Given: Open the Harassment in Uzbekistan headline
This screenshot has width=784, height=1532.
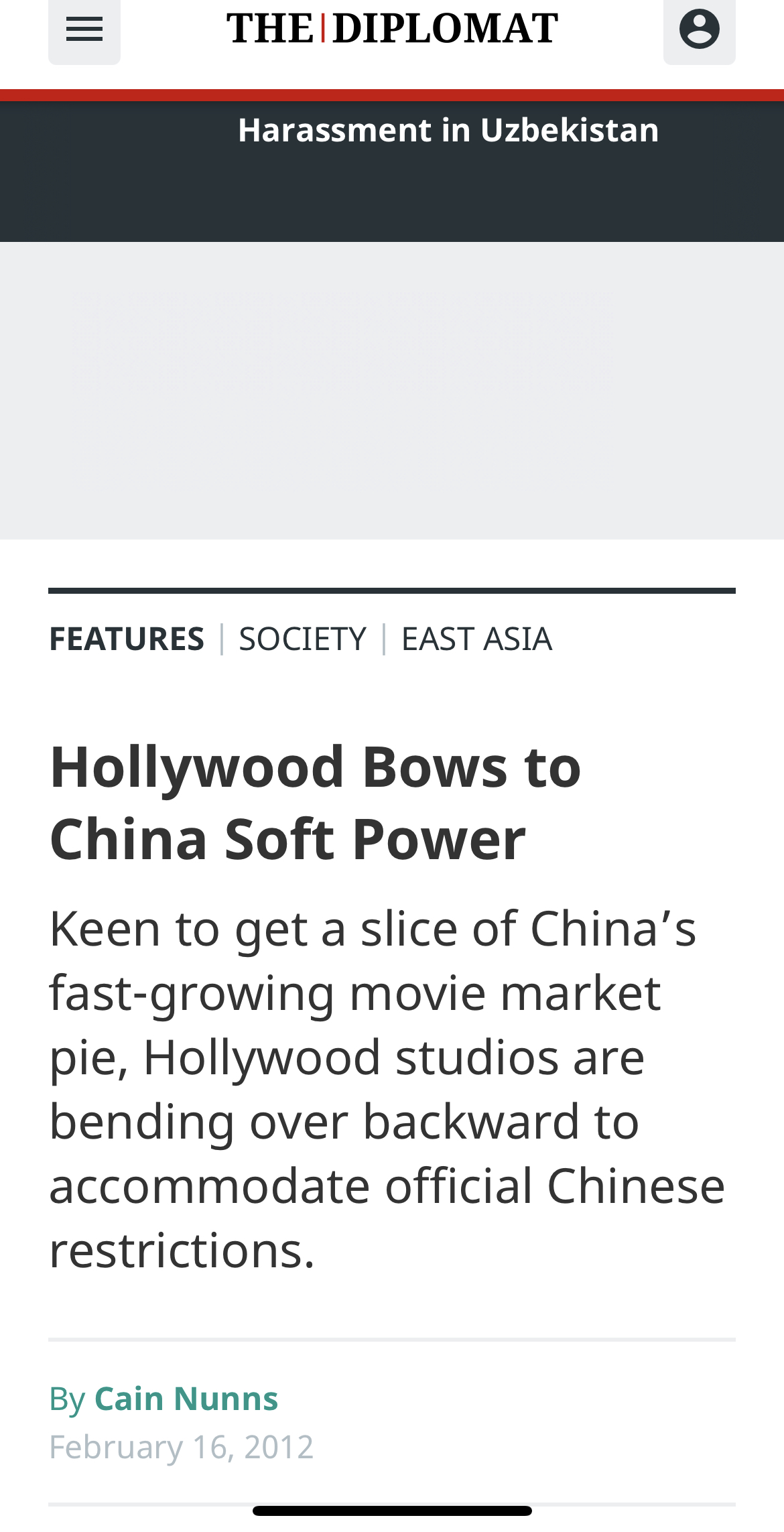Looking at the screenshot, I should [448, 130].
